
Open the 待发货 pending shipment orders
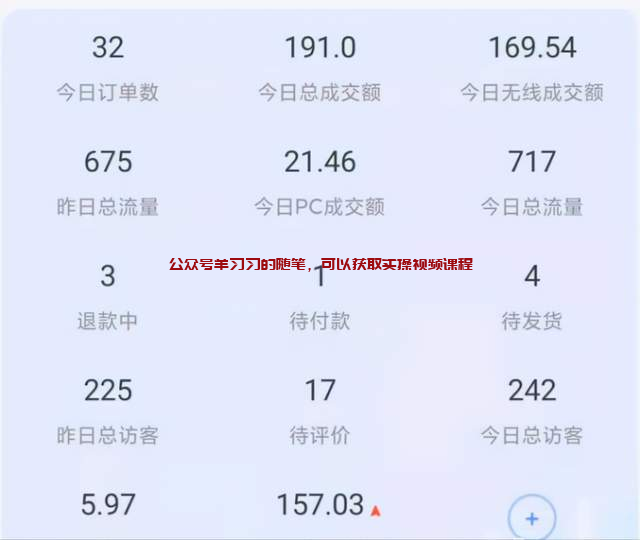click(x=531, y=297)
